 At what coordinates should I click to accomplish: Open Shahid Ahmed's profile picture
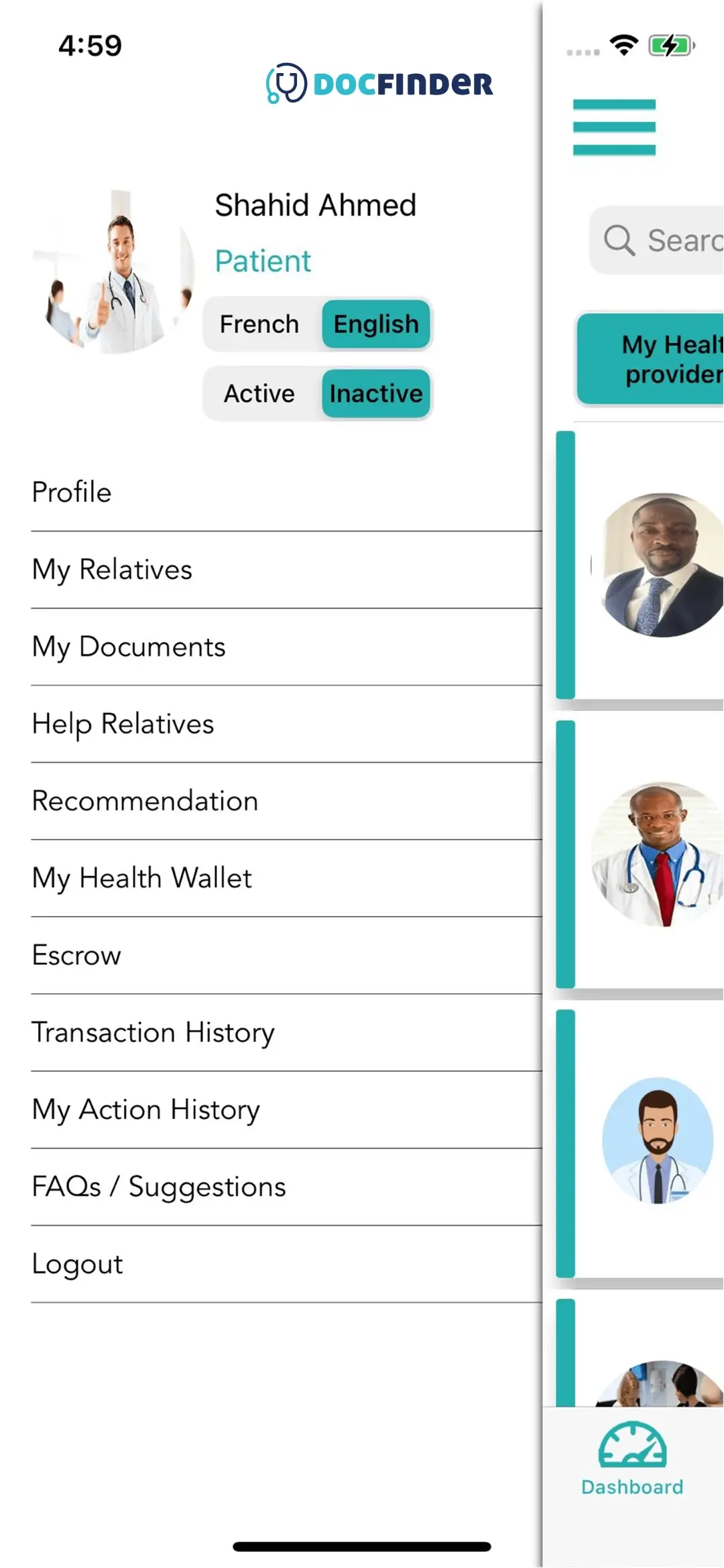114,275
